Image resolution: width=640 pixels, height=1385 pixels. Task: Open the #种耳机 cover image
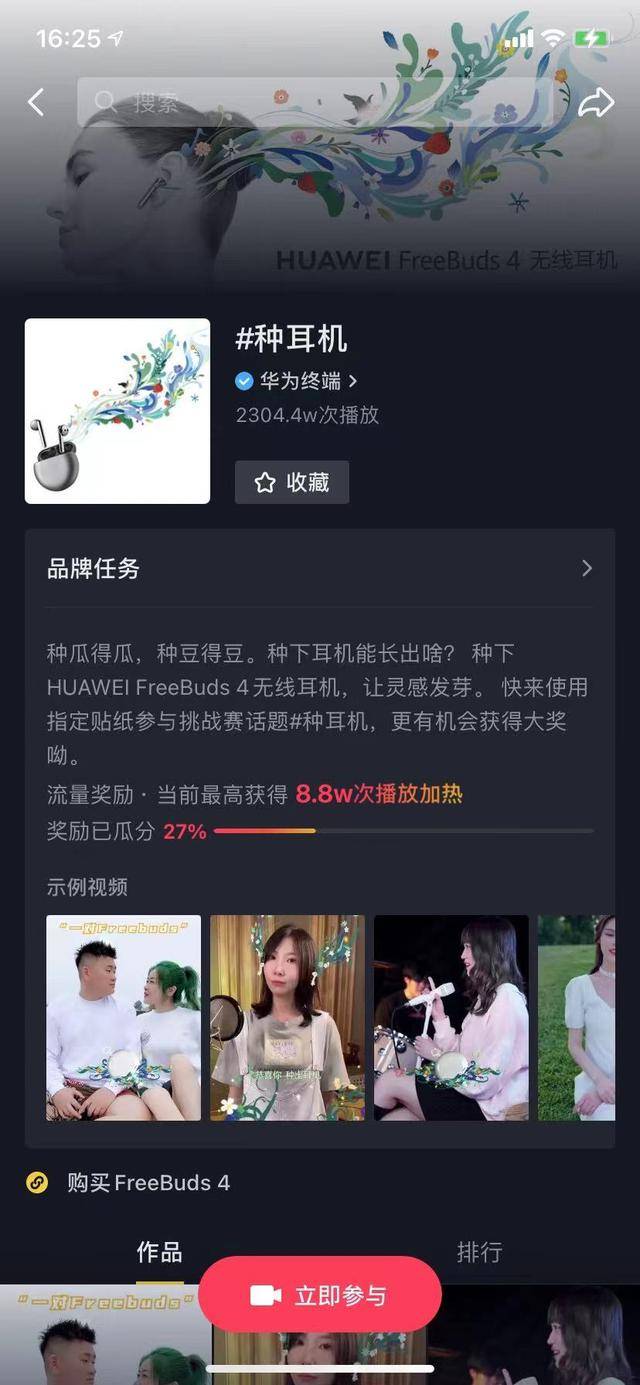[117, 411]
